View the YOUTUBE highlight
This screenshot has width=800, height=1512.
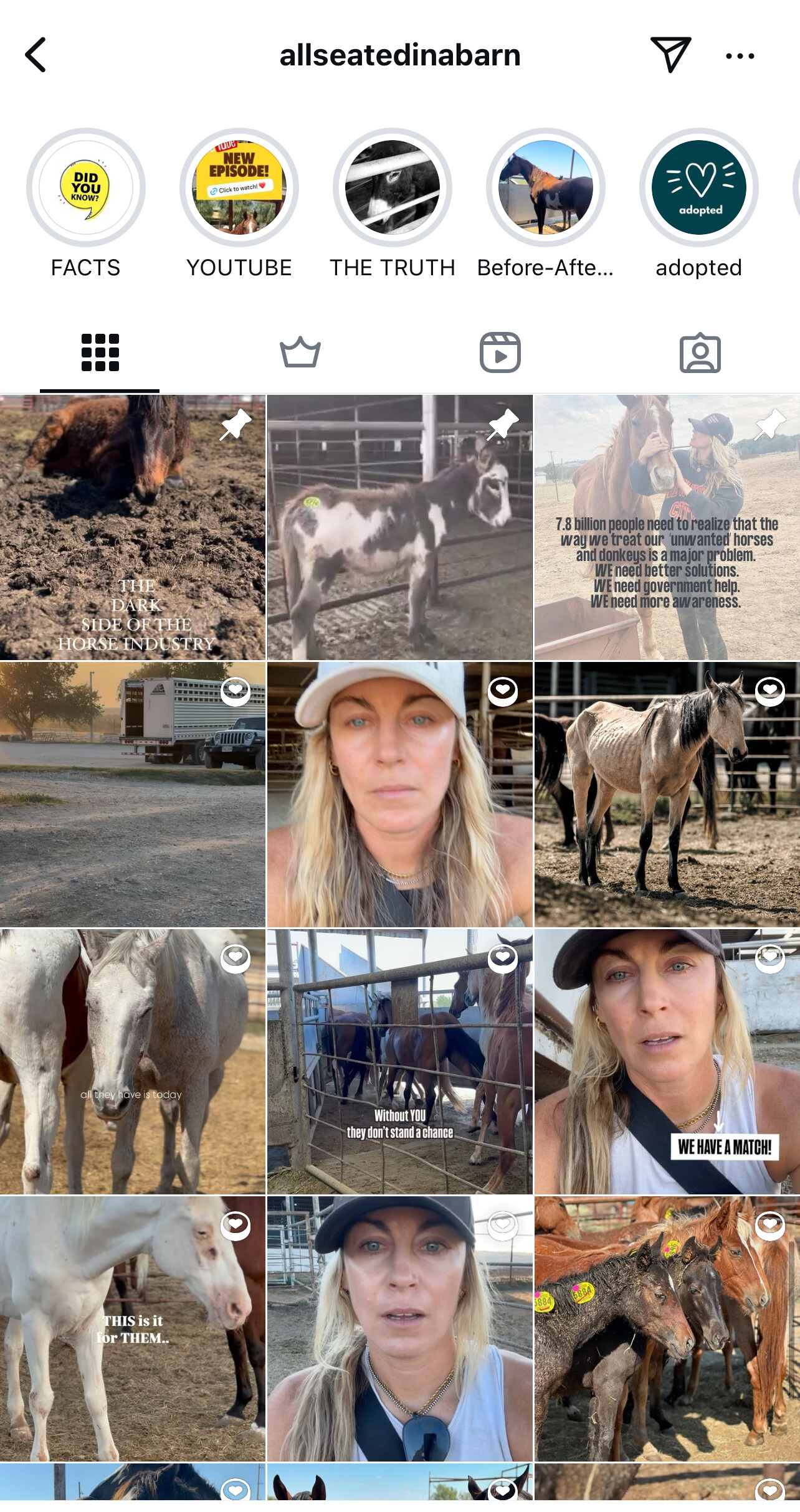[239, 187]
